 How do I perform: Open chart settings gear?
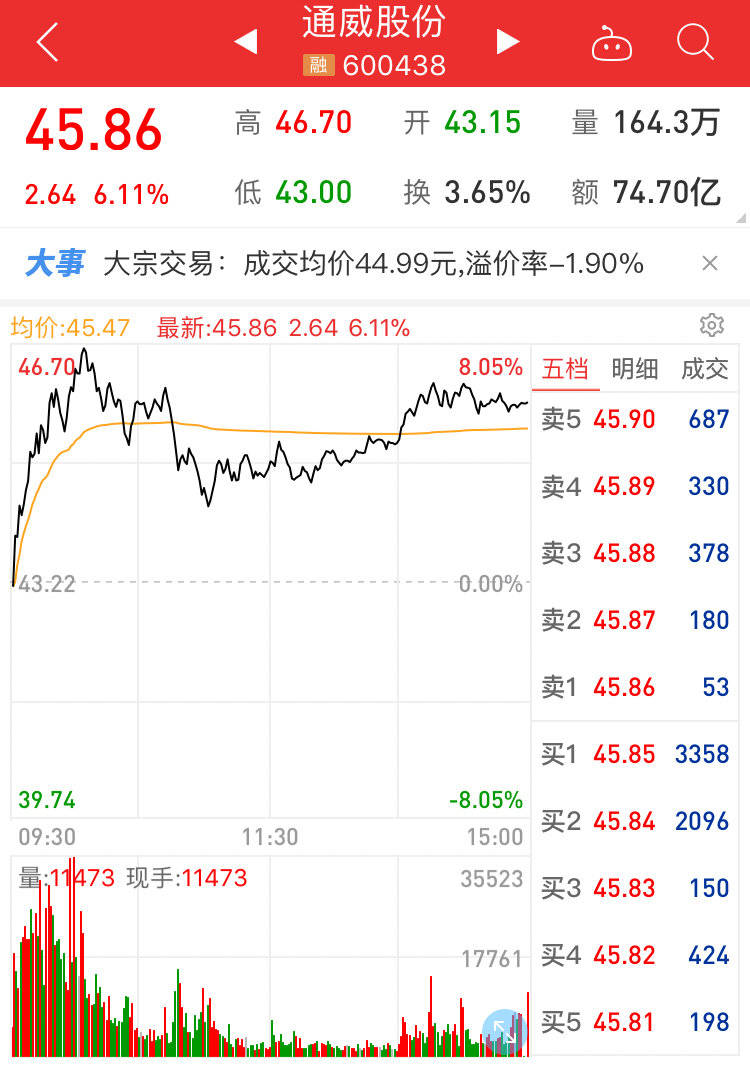711,325
